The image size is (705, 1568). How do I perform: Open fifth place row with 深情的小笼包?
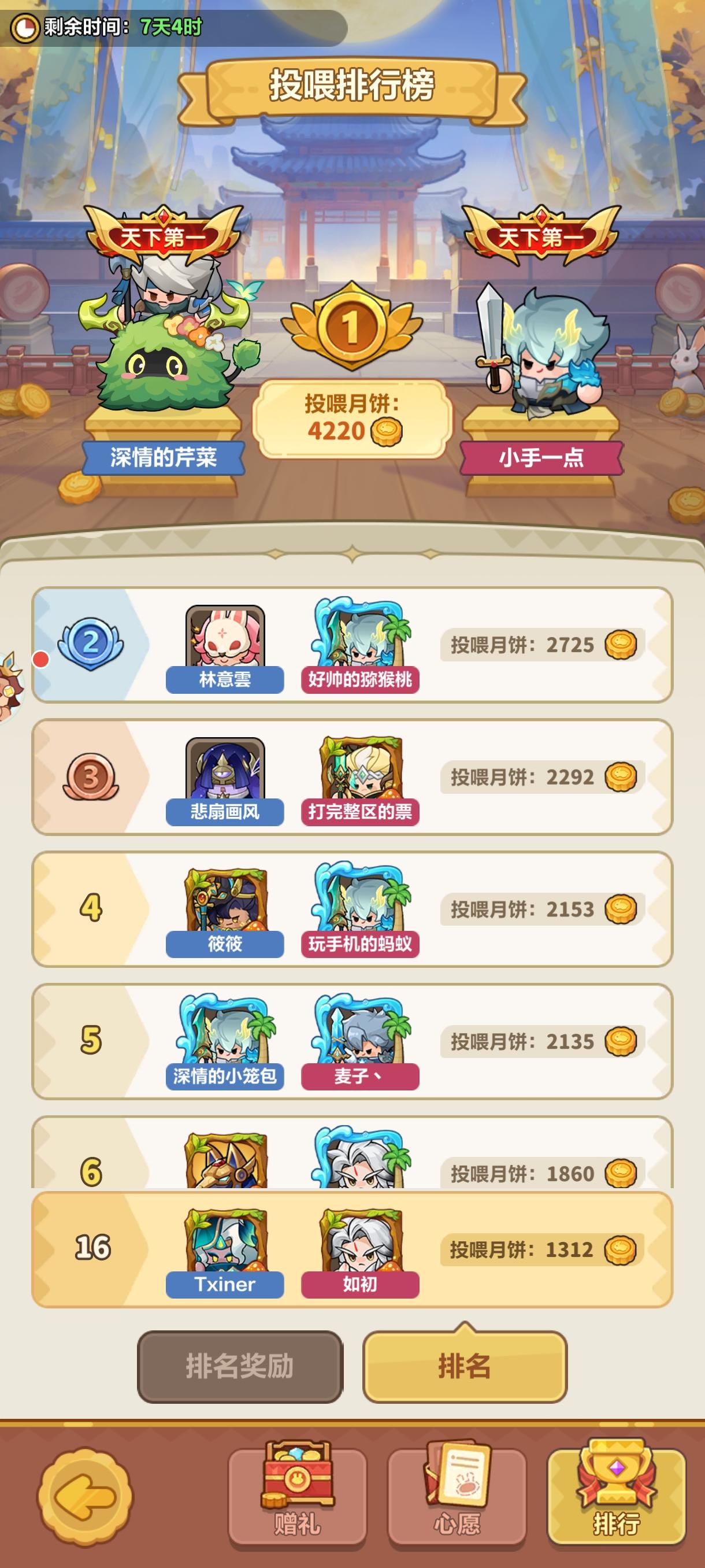point(352,1041)
